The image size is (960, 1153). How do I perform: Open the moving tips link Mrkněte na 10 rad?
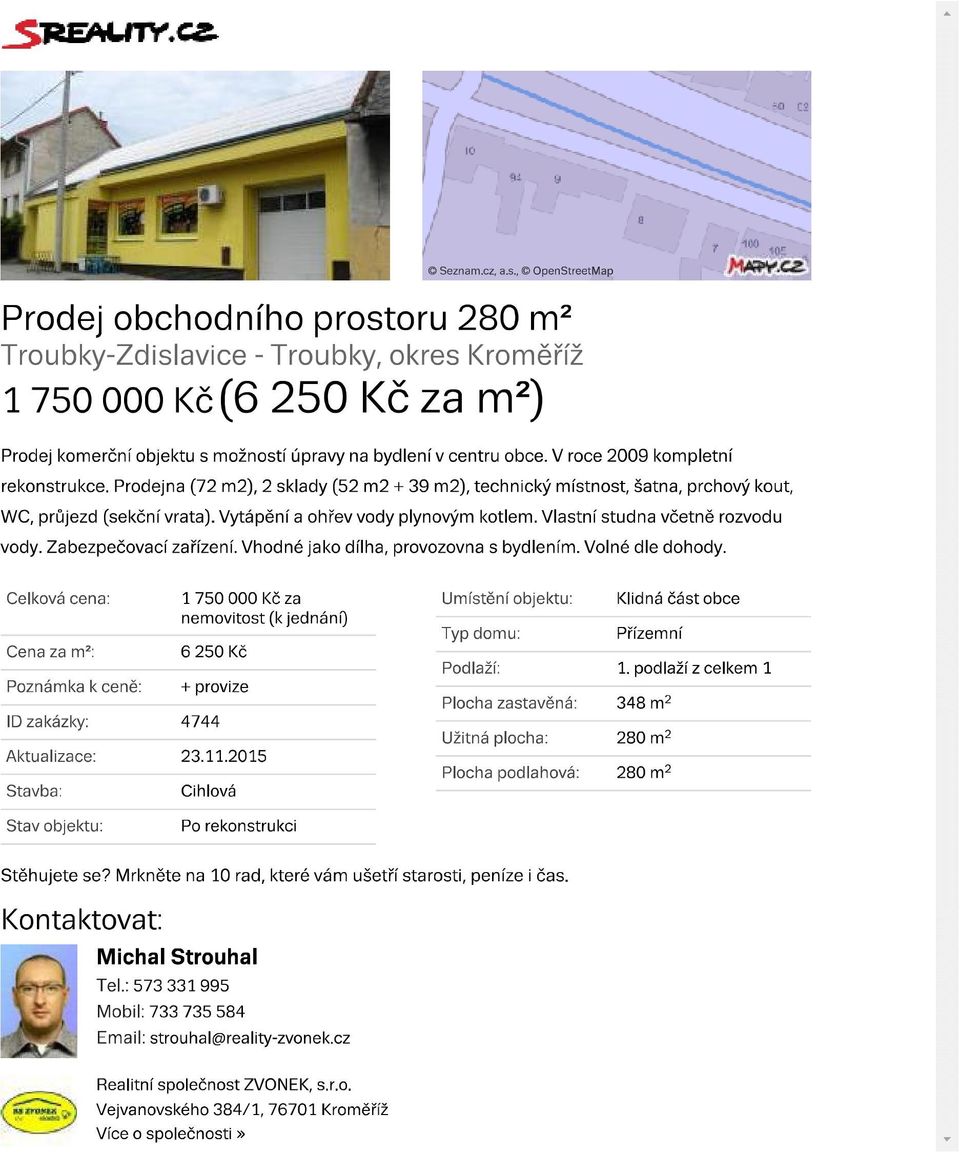pos(341,876)
